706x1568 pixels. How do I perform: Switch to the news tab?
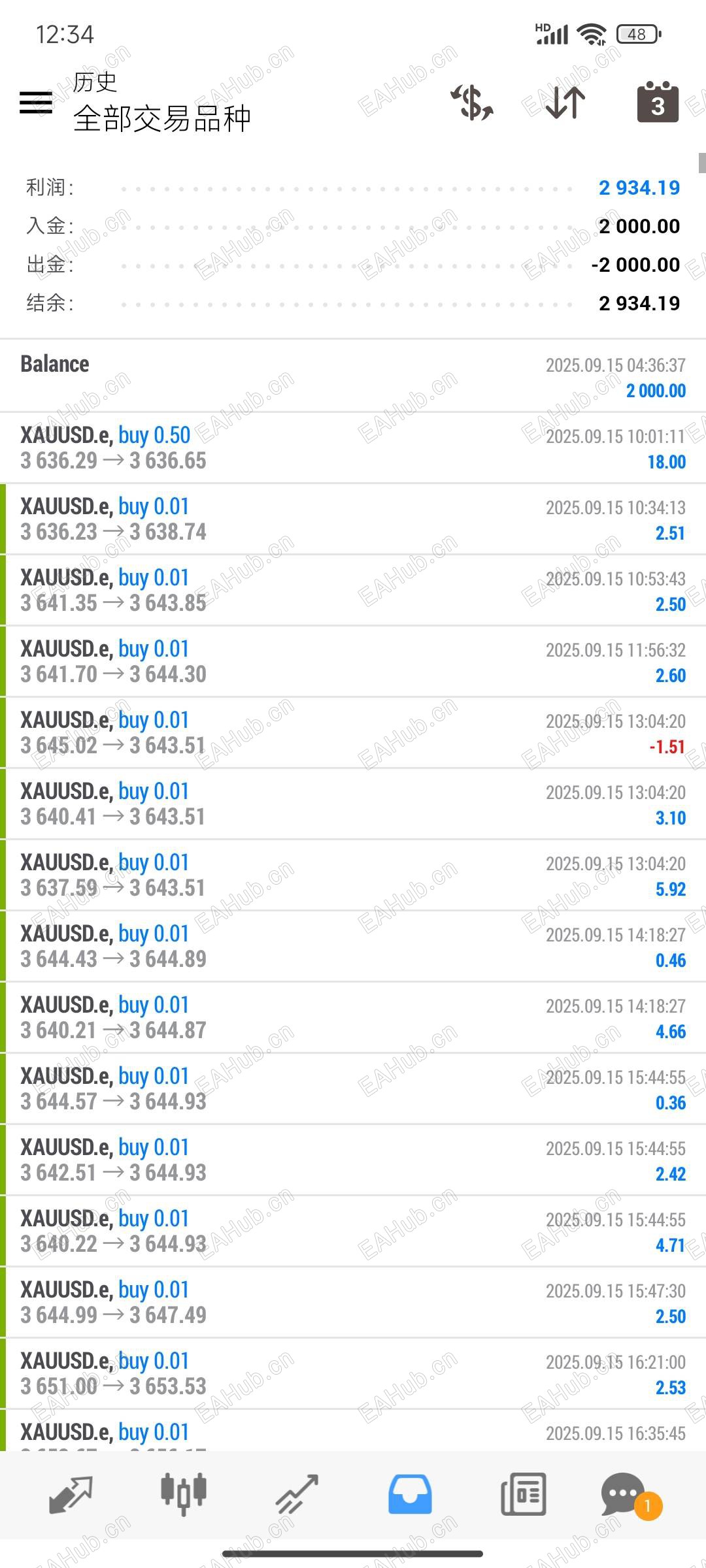523,1495
